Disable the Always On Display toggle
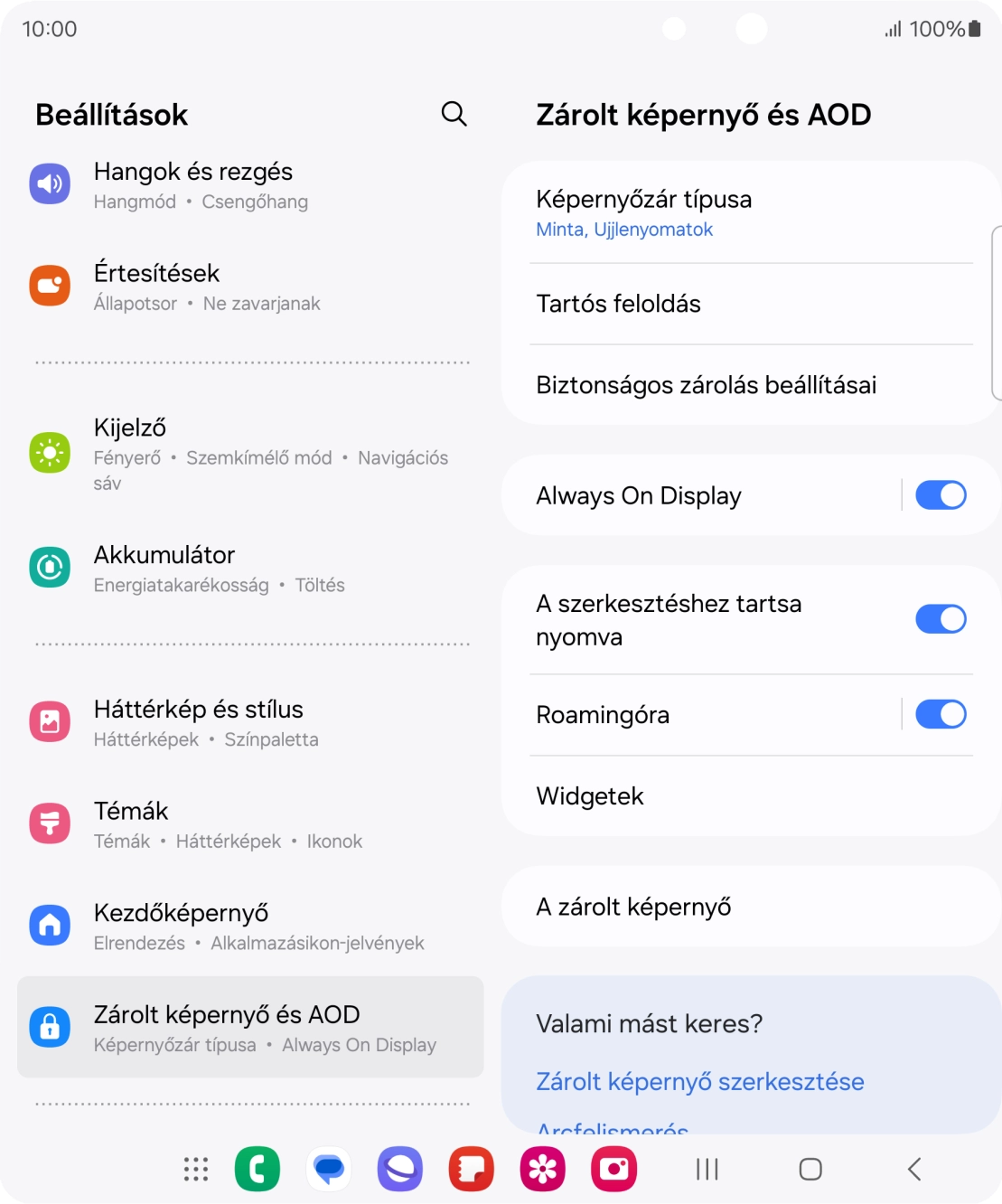The height and width of the screenshot is (1204, 1002). (941, 494)
